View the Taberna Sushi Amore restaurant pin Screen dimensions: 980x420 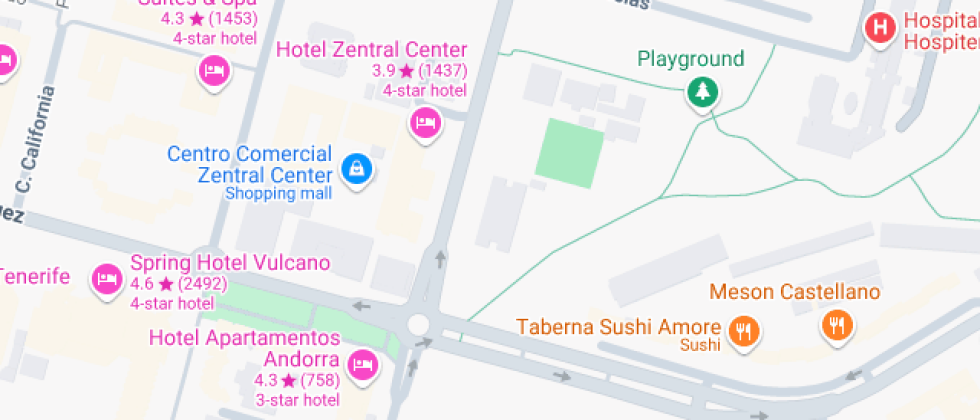coord(742,329)
